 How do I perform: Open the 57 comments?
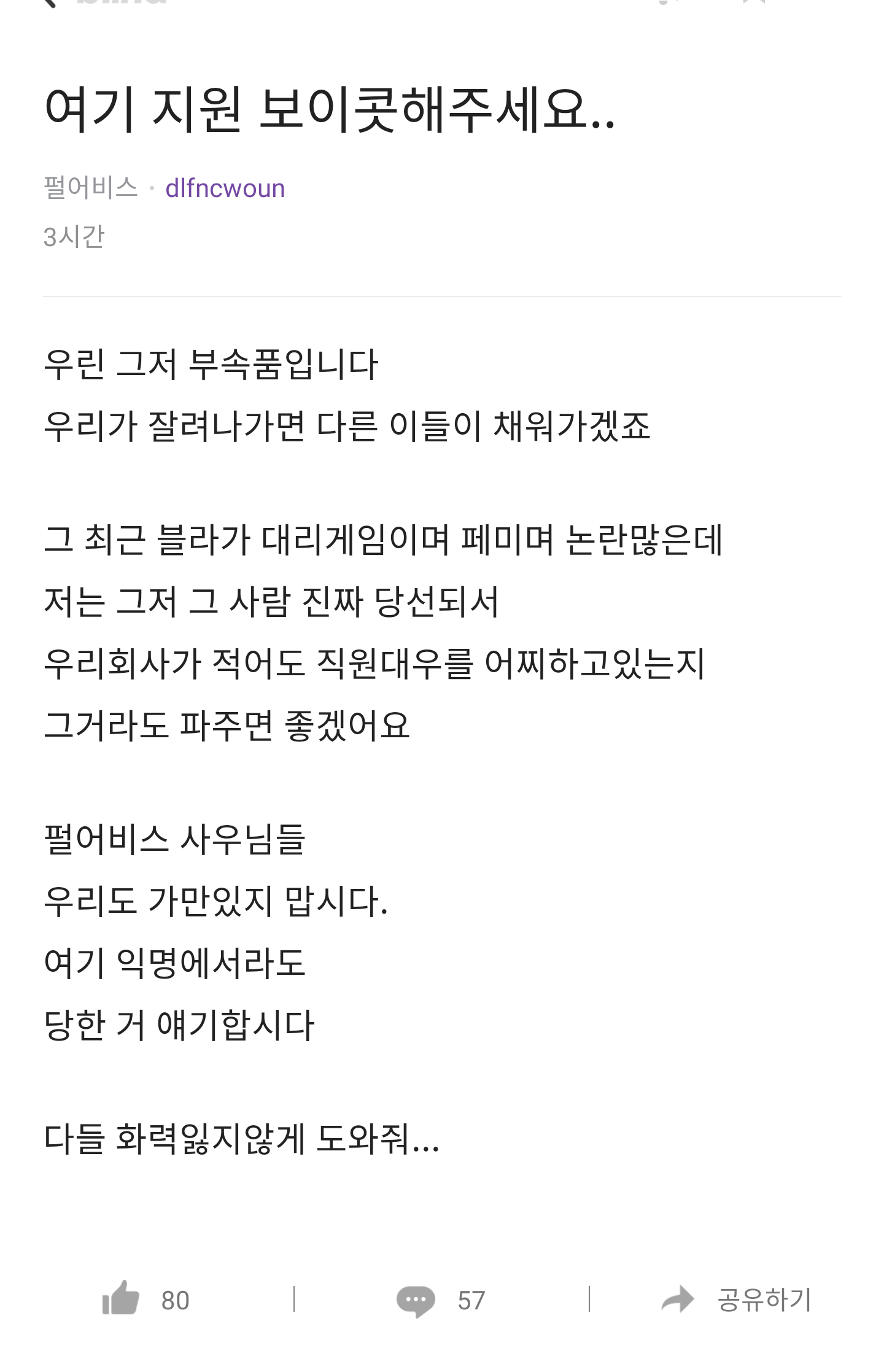[x=417, y=1300]
